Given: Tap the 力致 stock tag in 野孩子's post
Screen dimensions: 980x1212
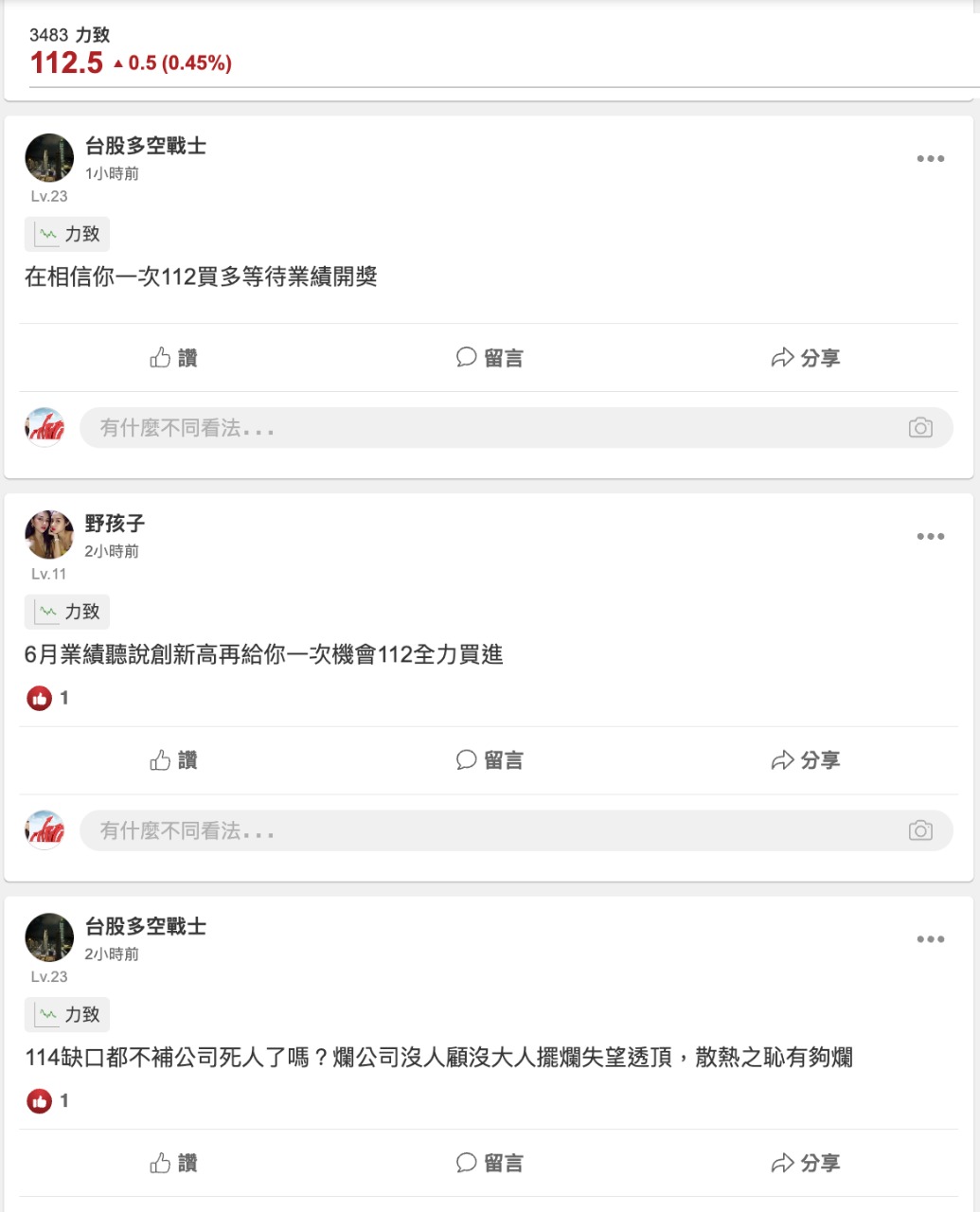Looking at the screenshot, I should [x=68, y=612].
